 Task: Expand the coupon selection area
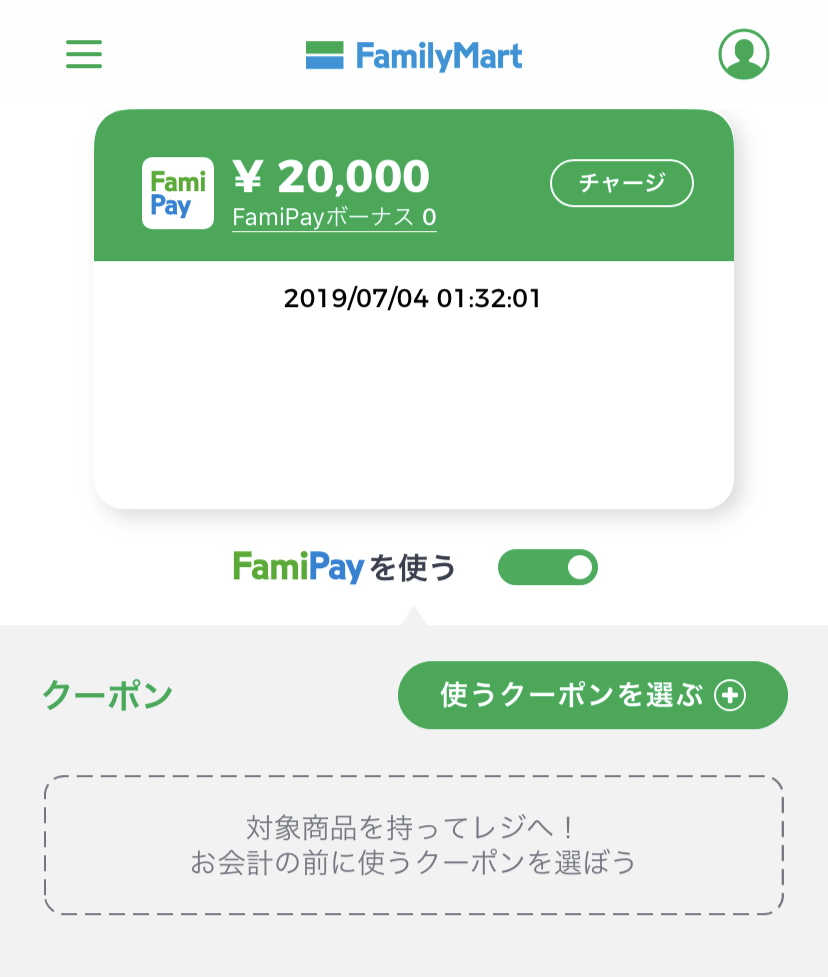click(592, 695)
